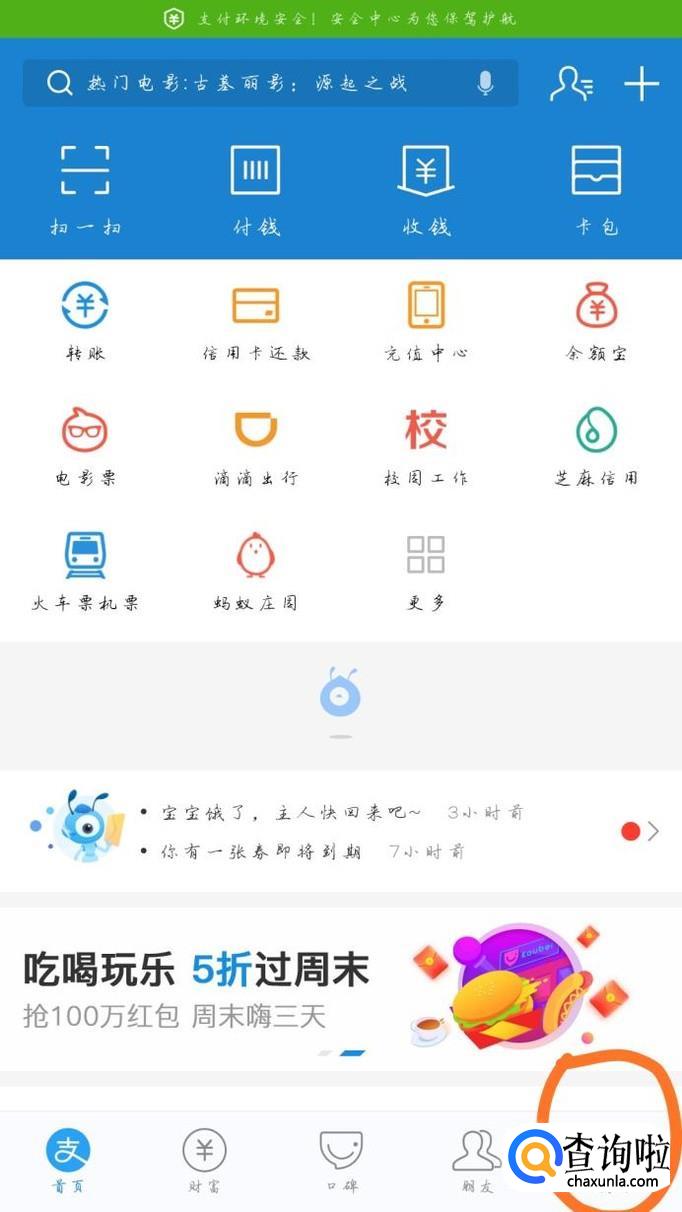
Task: Open the contacts icon in the header
Action: point(571,84)
